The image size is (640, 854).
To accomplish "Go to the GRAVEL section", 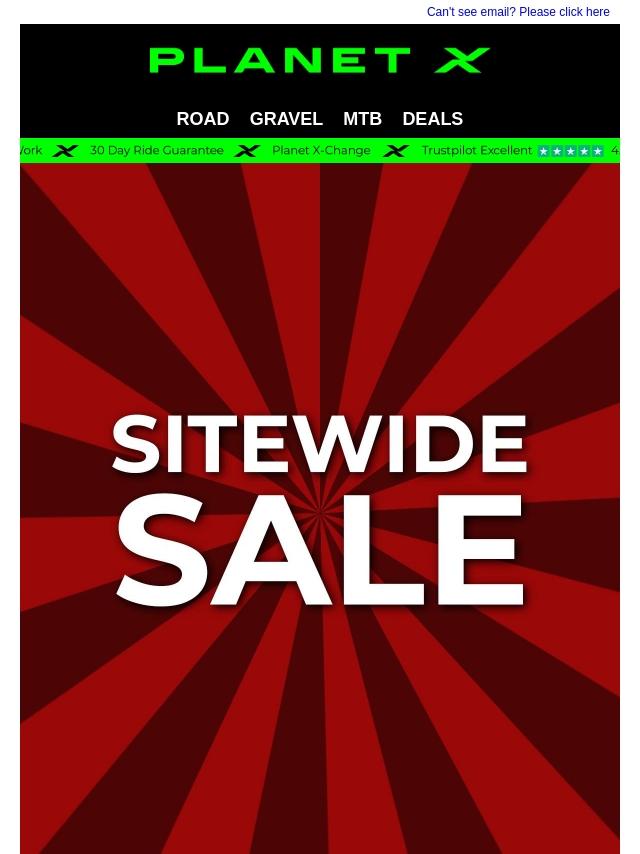I will coord(286,119).
